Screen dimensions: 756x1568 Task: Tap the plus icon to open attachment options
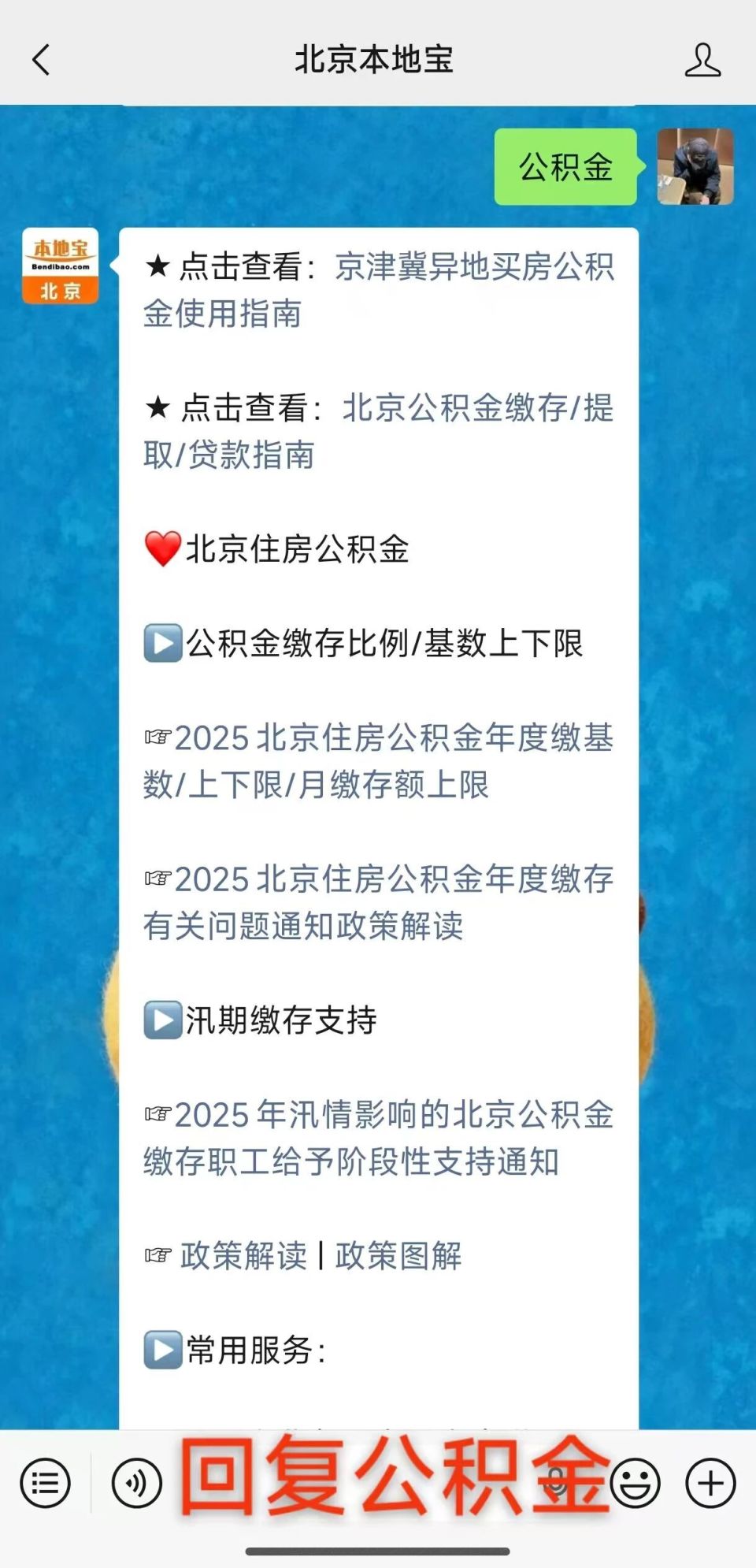point(710,1482)
